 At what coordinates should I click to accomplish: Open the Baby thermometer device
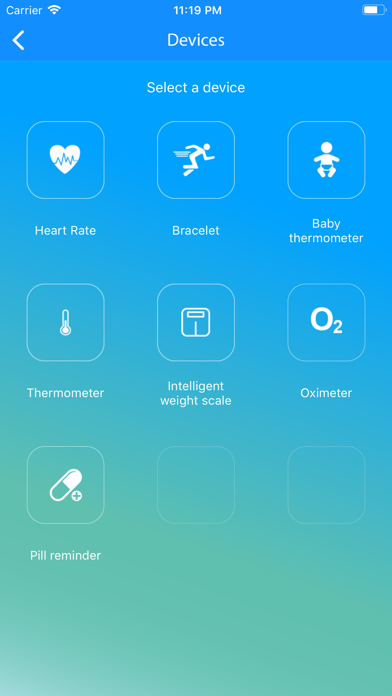(326, 160)
